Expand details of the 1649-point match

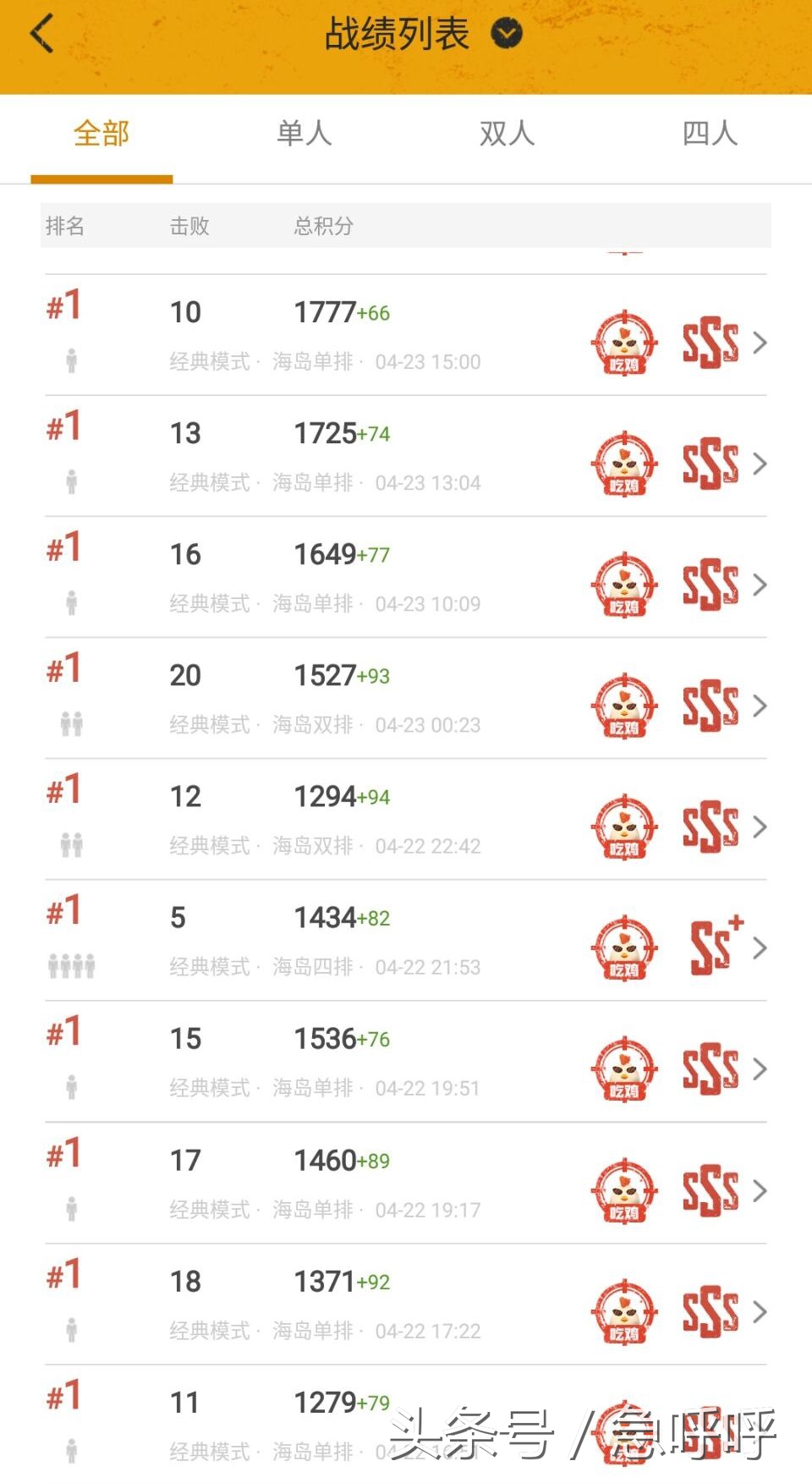pyautogui.click(x=759, y=585)
